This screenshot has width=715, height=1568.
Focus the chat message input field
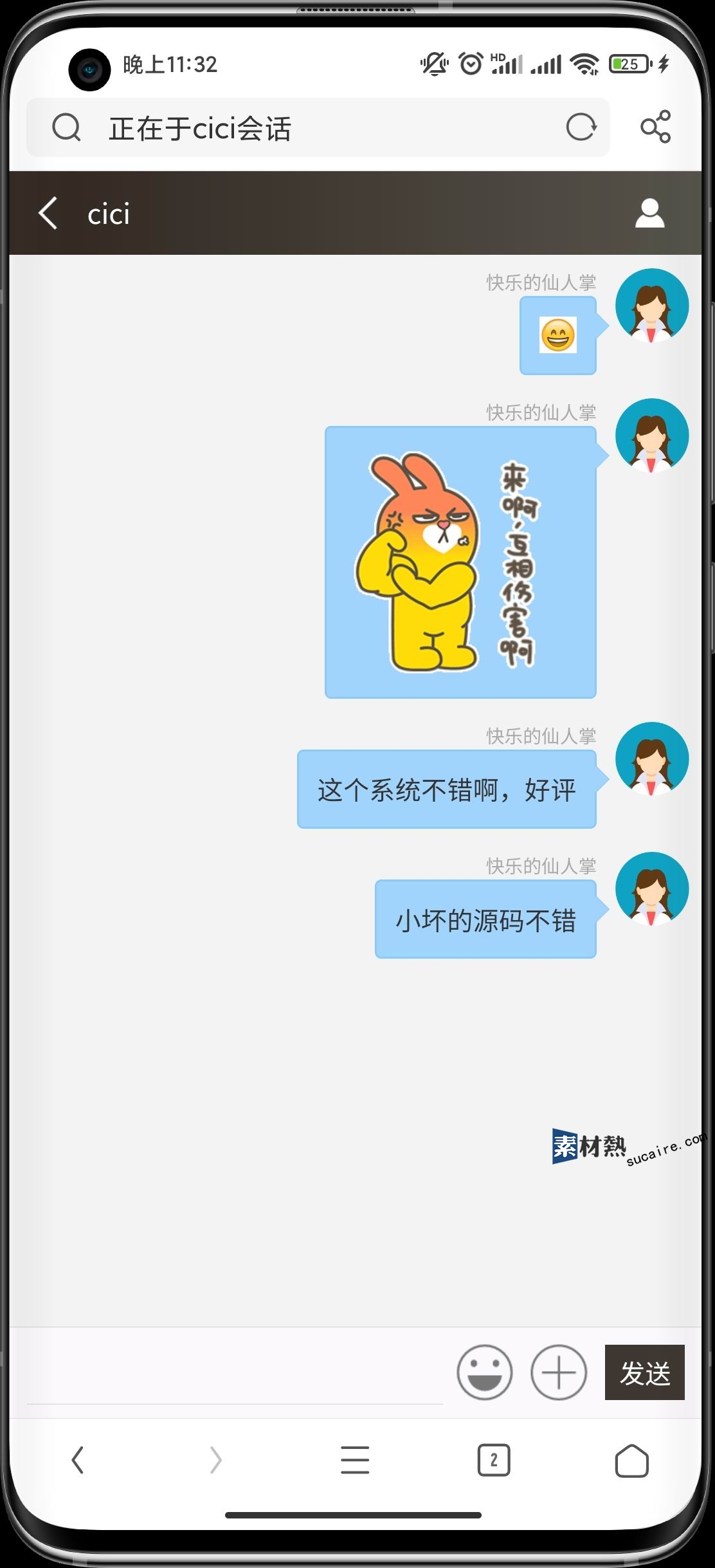(x=235, y=1374)
